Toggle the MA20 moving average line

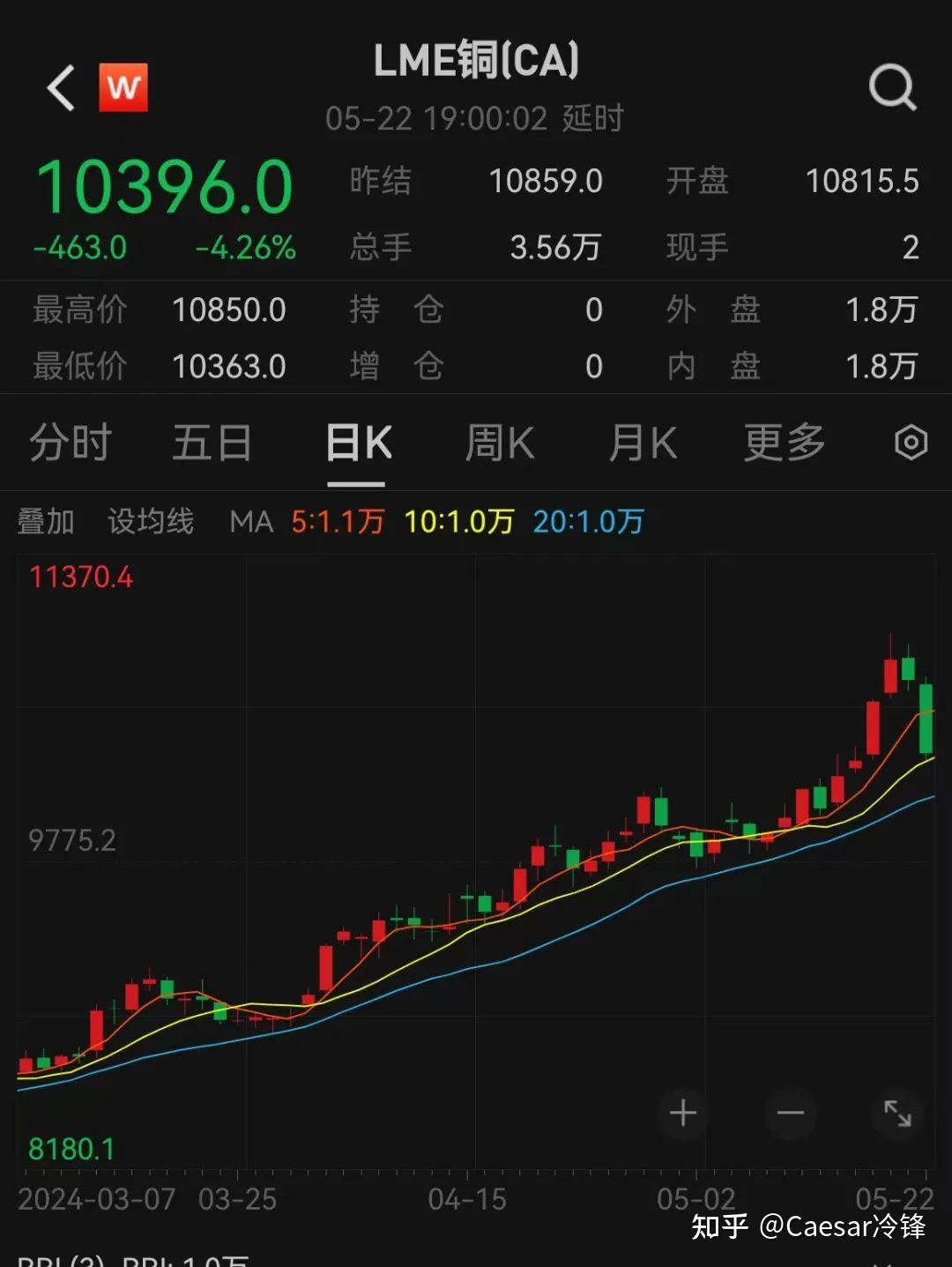pos(587,521)
